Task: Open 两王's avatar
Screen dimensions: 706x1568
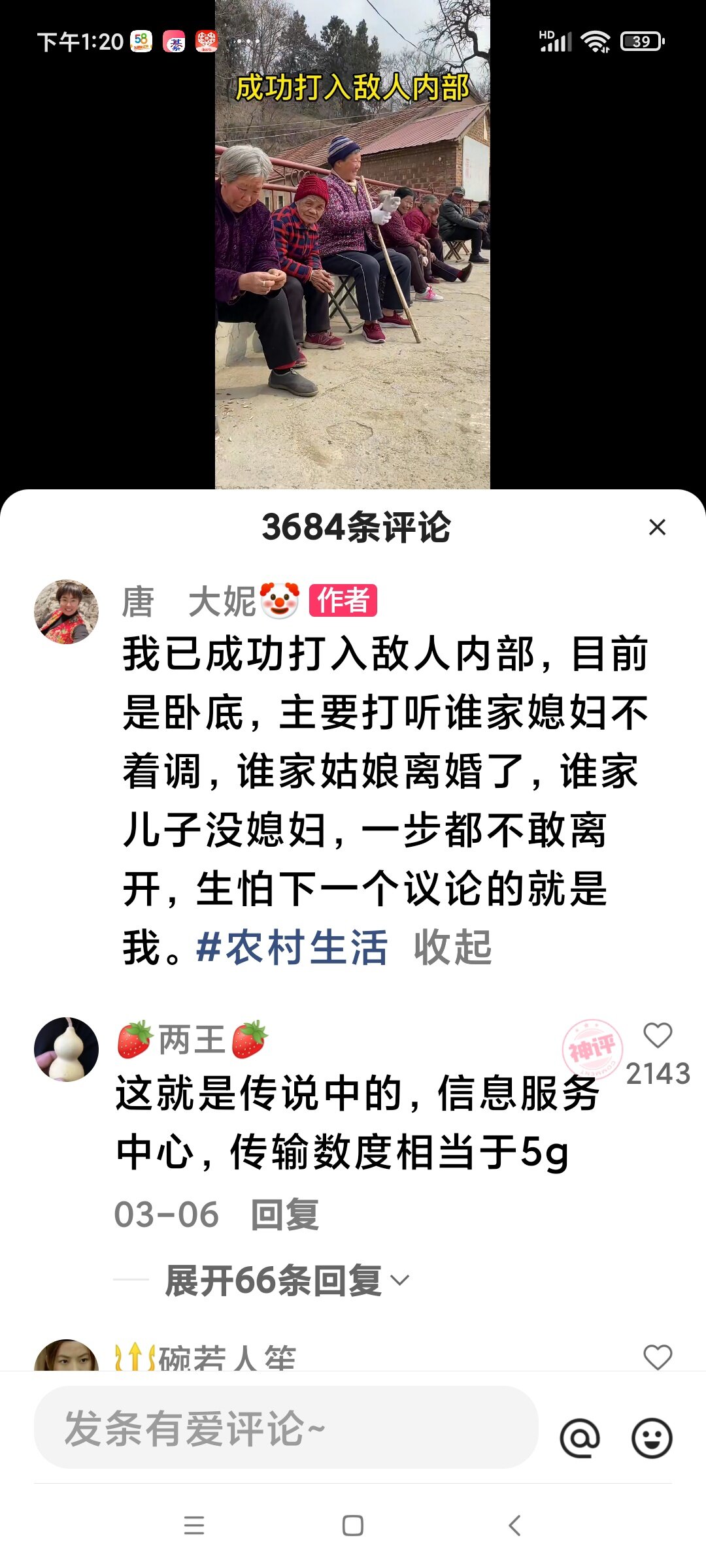Action: tap(66, 1049)
